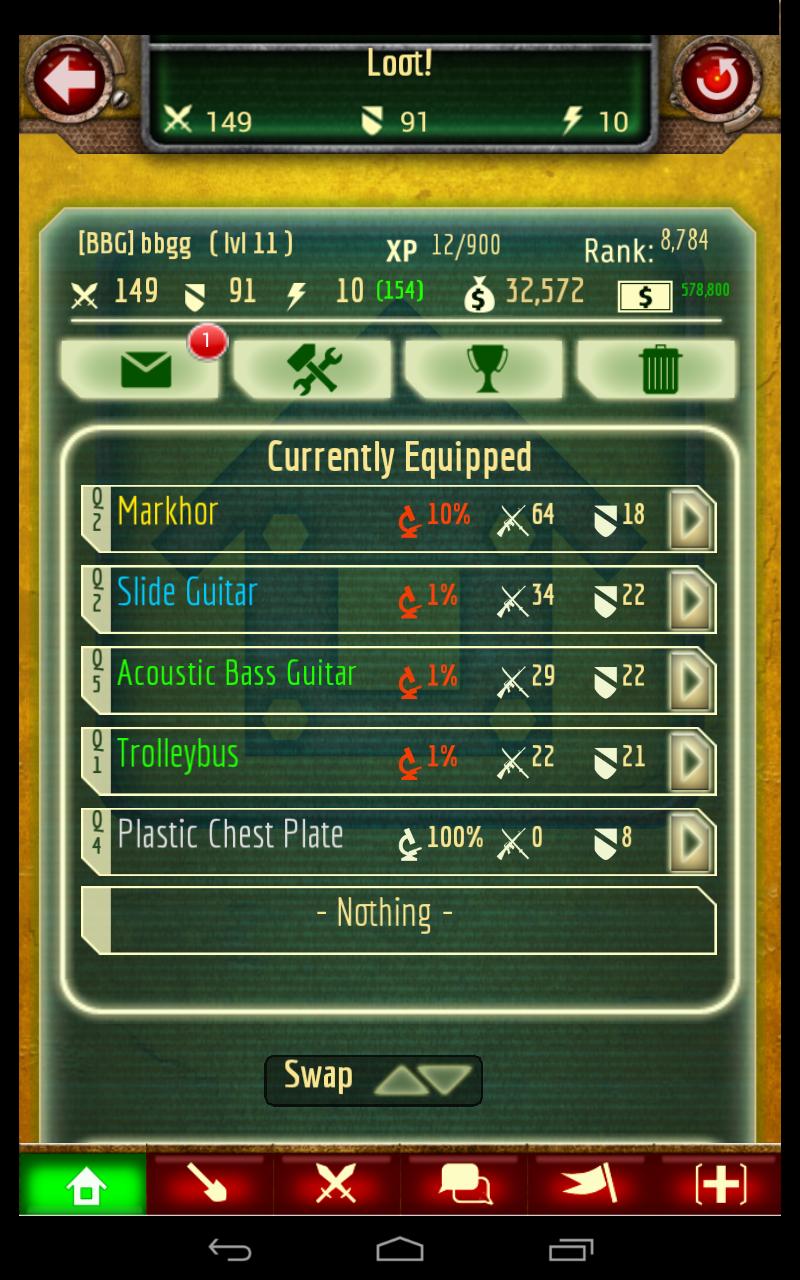
Task: Switch to the home tab
Action: (84, 1185)
